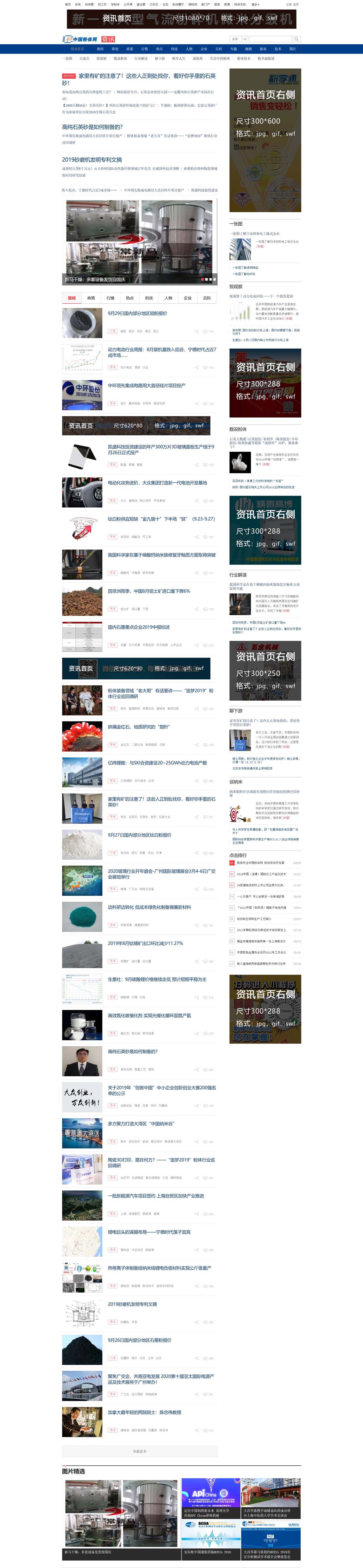Select 政策 in the blue navigation bar
This screenshot has height=1568, width=363.
tap(129, 49)
